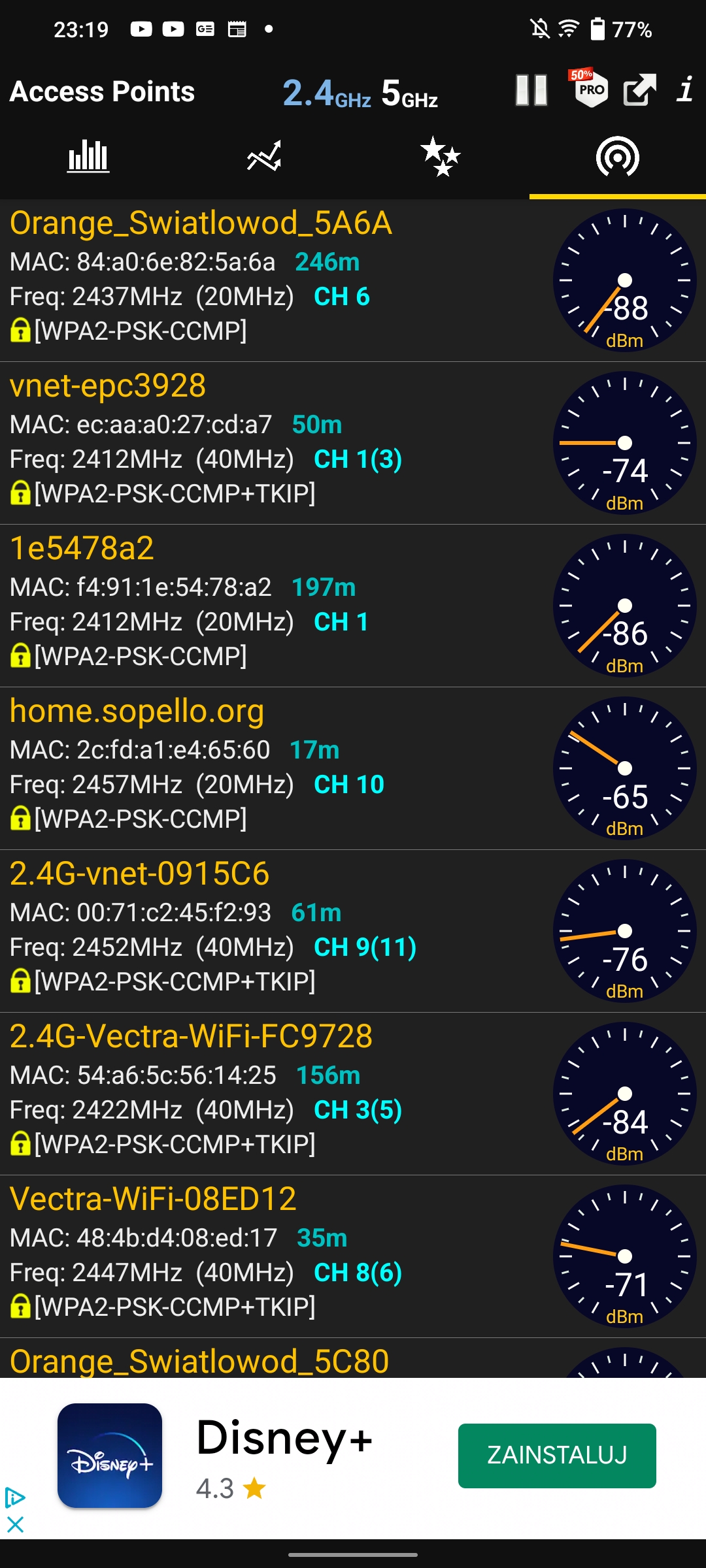Viewport: 706px width, 1568px height.
Task: Open 2.4G-vnet-0915C6 network details
Action: 261,931
